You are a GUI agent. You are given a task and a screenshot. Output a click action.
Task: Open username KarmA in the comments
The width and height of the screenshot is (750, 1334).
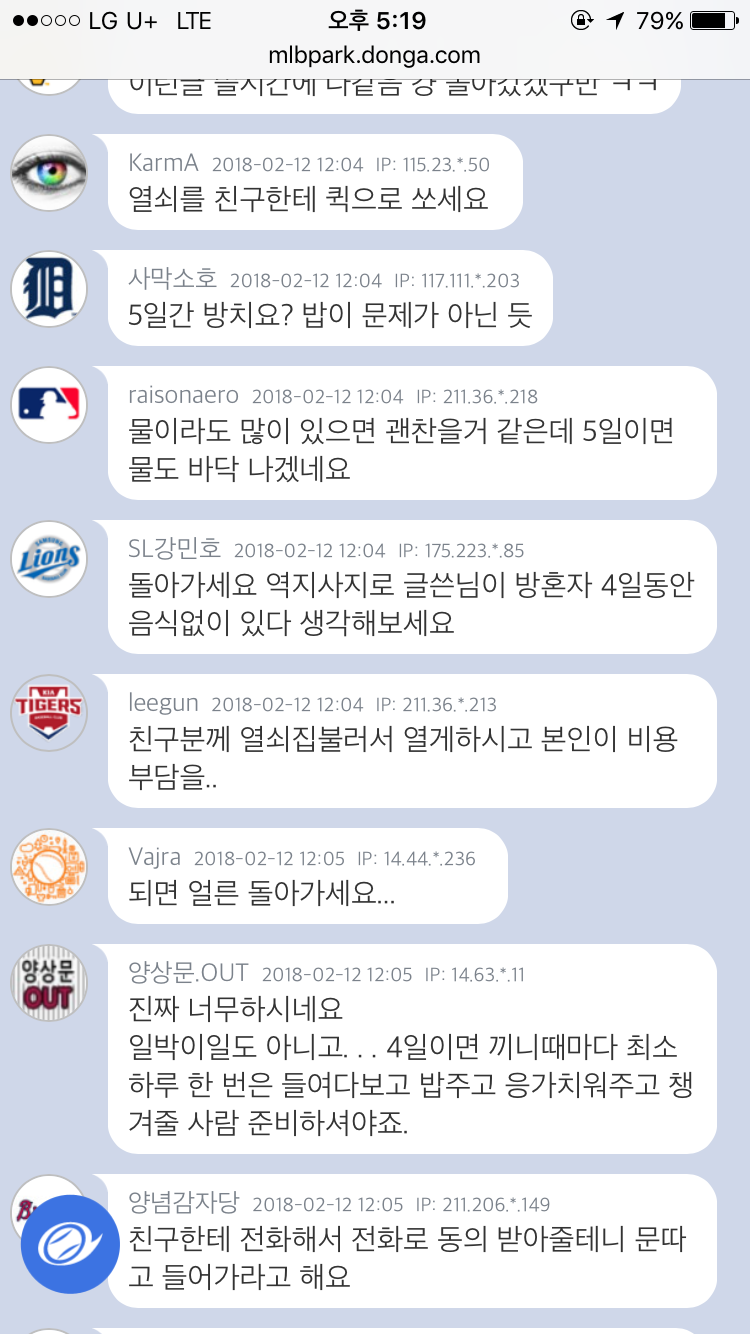click(163, 163)
